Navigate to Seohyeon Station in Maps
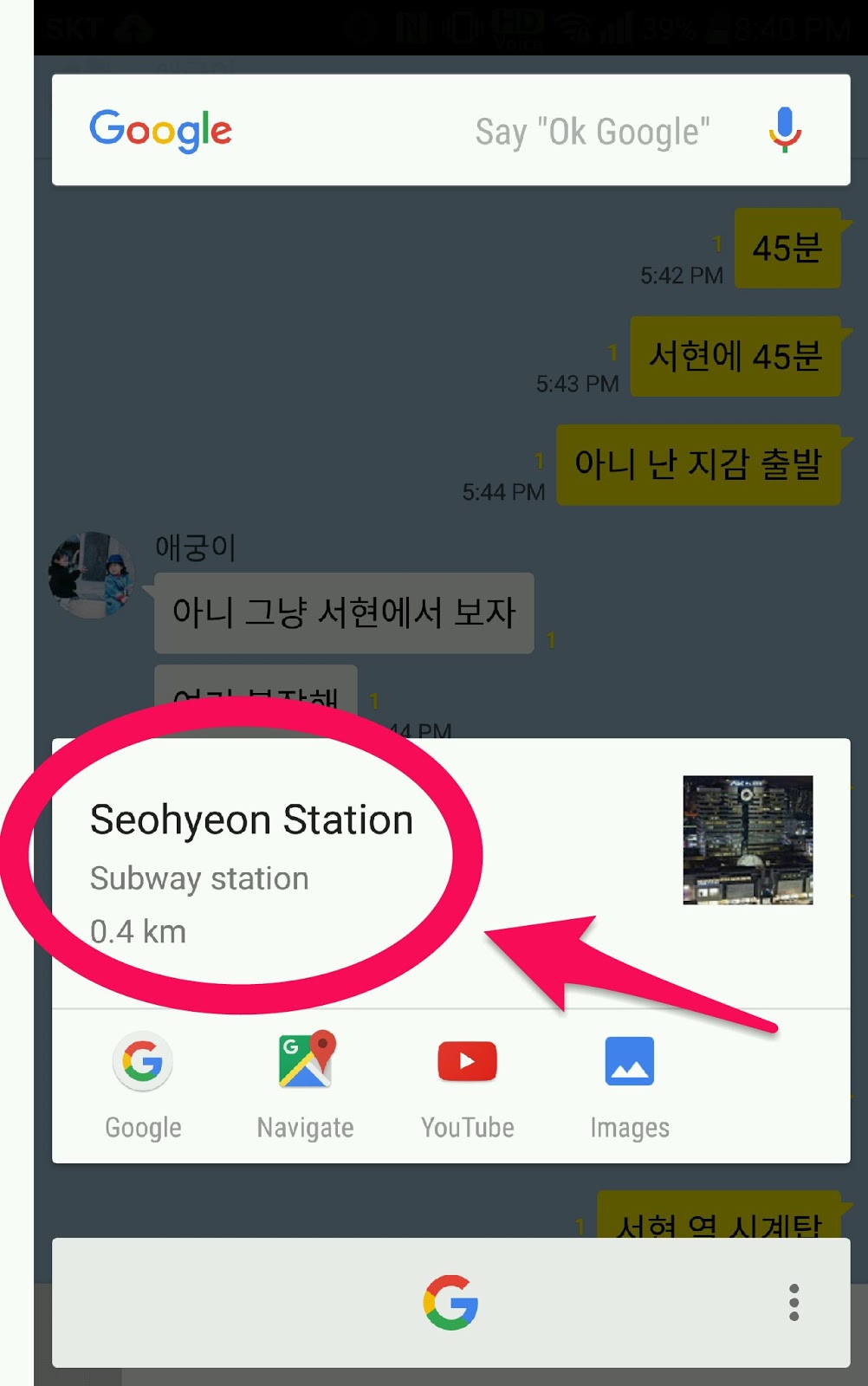Viewport: 868px width, 1386px height. (x=306, y=1085)
